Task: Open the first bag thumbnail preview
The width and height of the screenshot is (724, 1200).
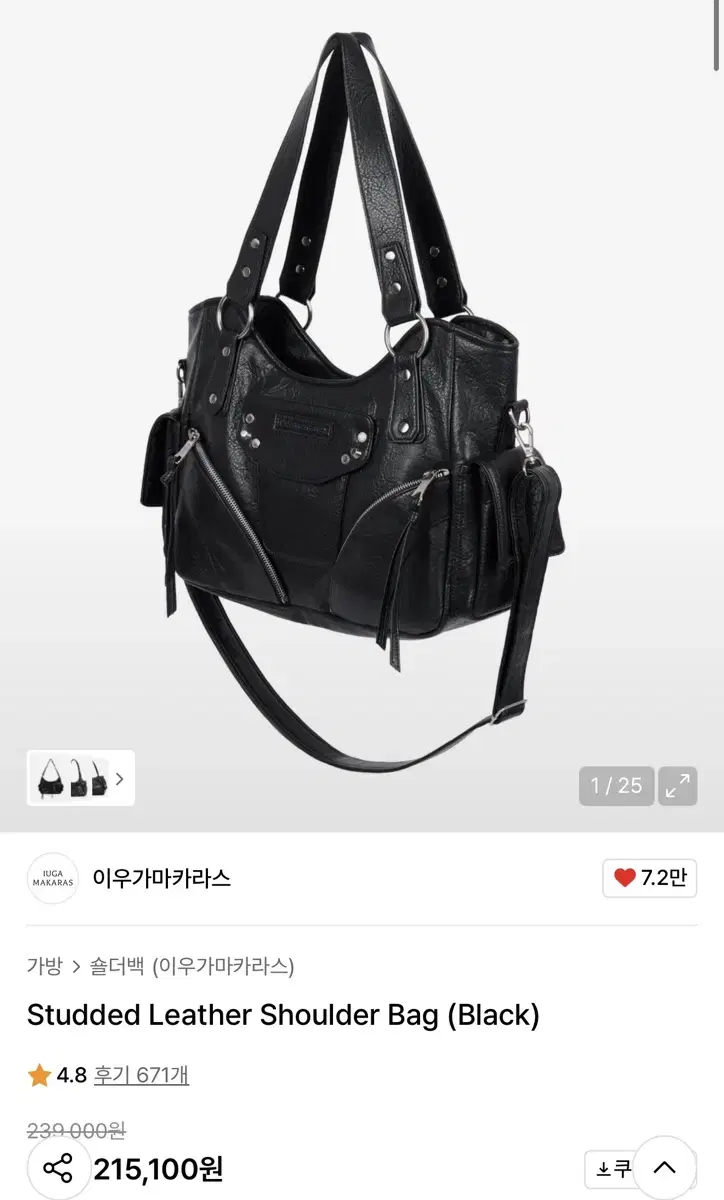Action: tap(52, 780)
